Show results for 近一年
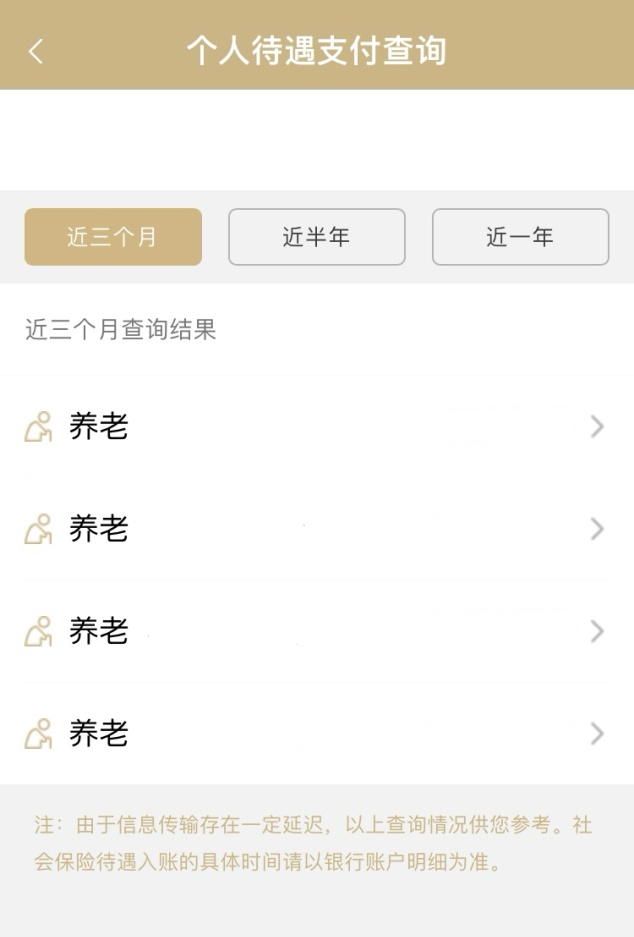Screen dimensions: 634x937 520,237
